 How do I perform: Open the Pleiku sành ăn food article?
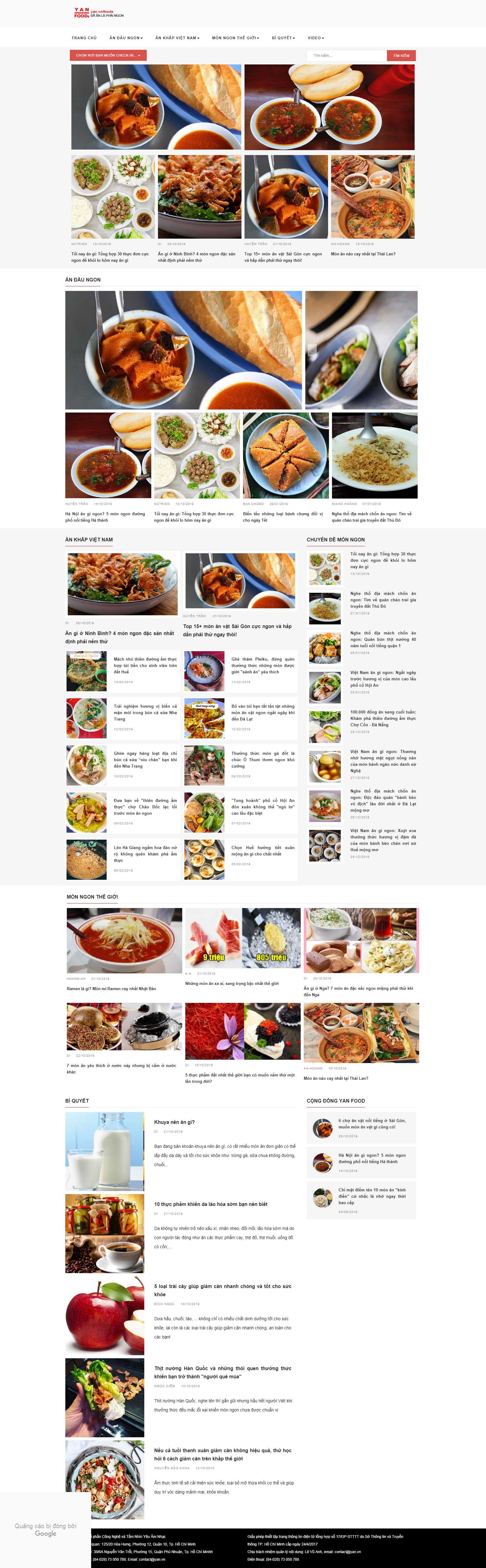(262, 665)
